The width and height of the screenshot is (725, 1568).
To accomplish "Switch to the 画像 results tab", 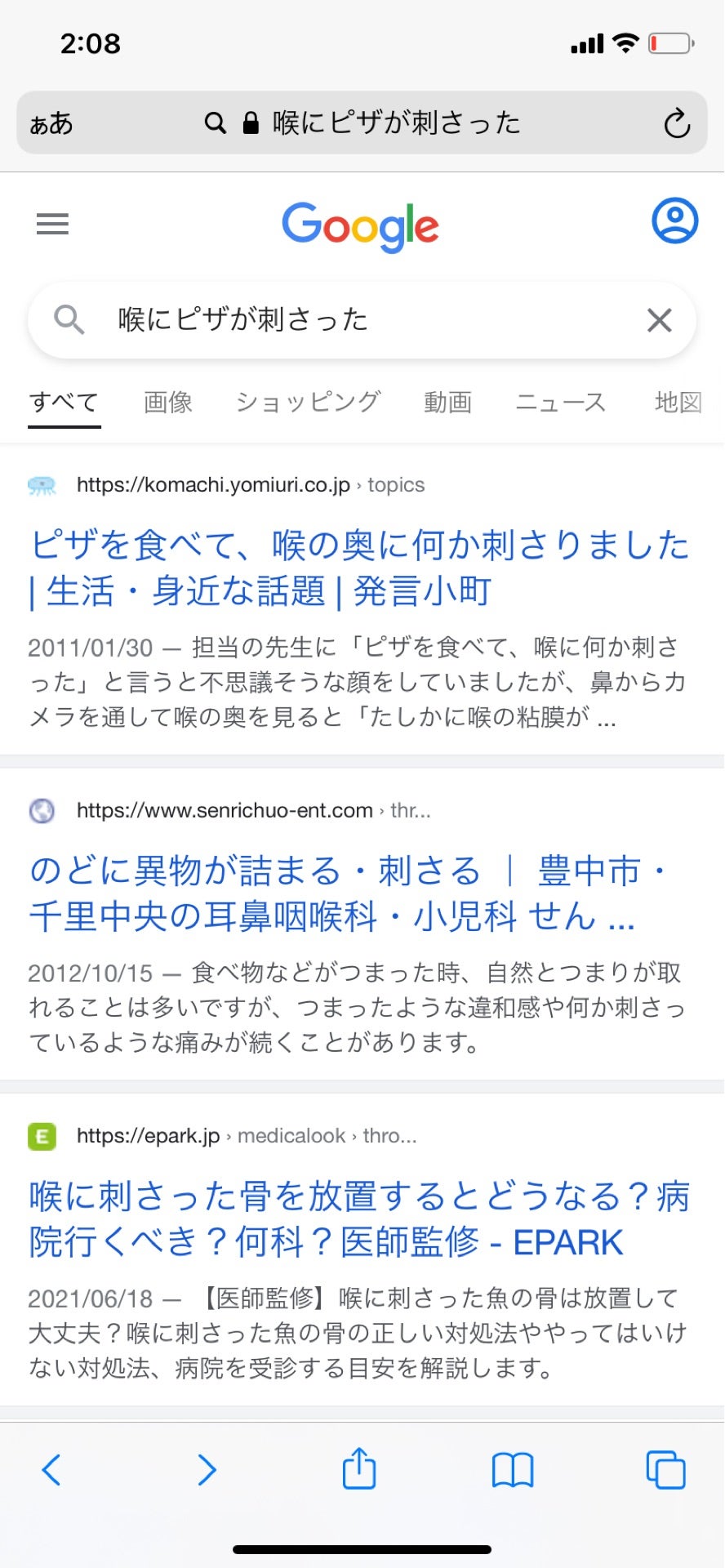I will [x=167, y=402].
